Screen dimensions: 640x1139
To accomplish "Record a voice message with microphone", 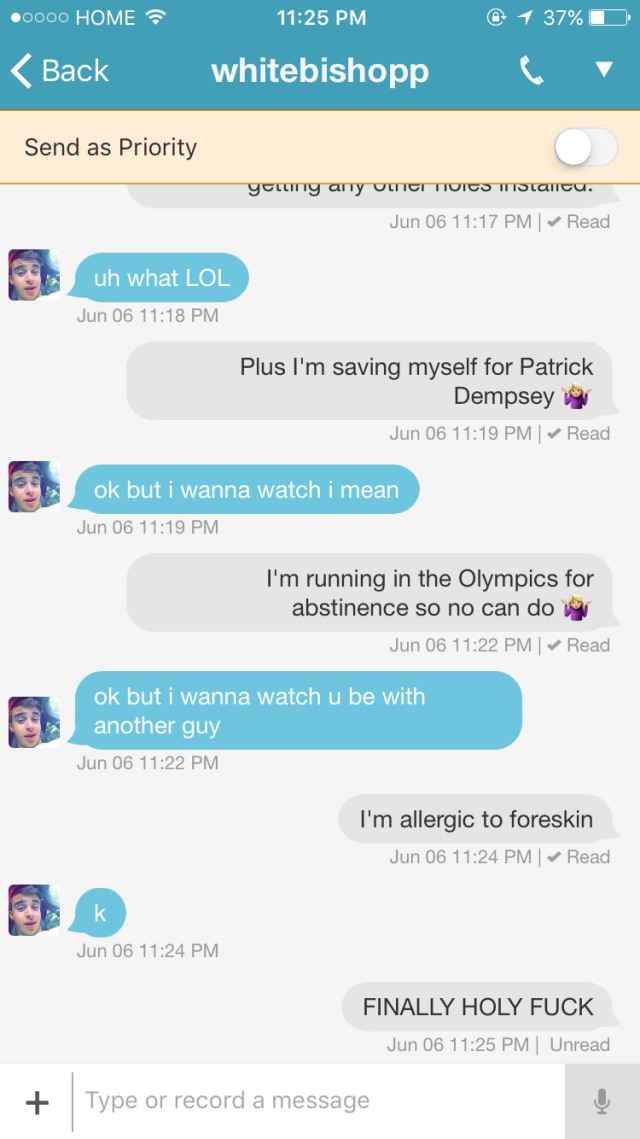I will (x=602, y=1102).
